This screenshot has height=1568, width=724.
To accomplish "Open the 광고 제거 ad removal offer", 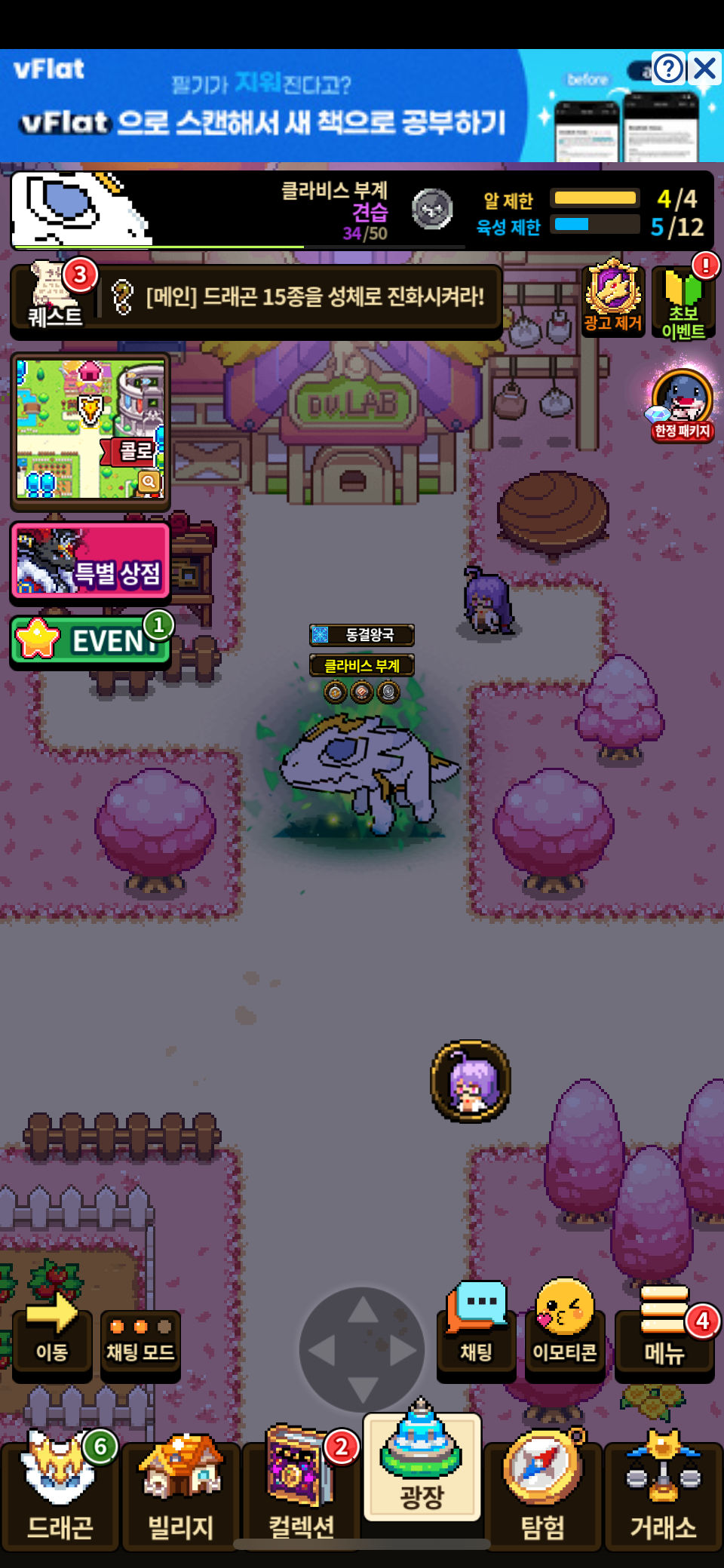I will (x=612, y=298).
